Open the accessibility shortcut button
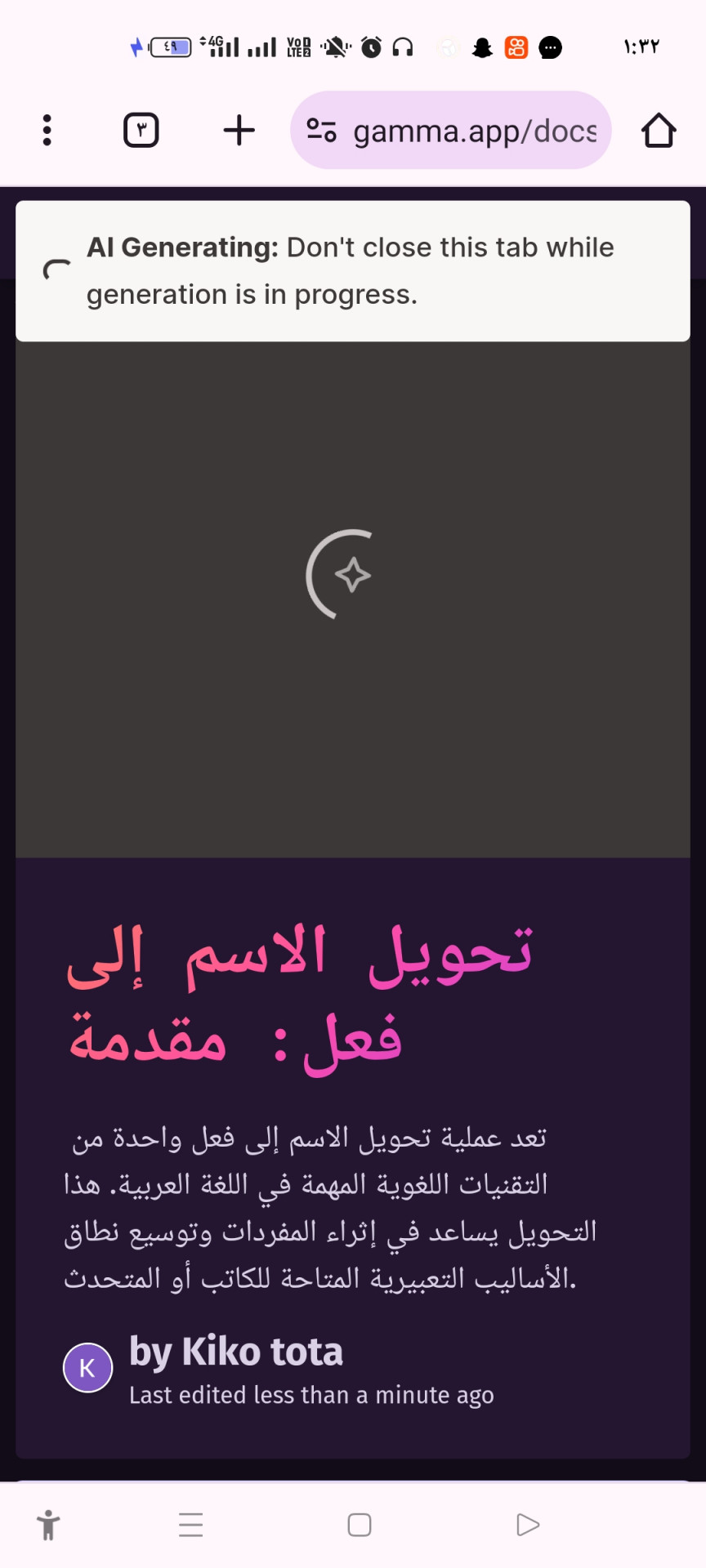Image resolution: width=706 pixels, height=1568 pixels. (48, 1525)
